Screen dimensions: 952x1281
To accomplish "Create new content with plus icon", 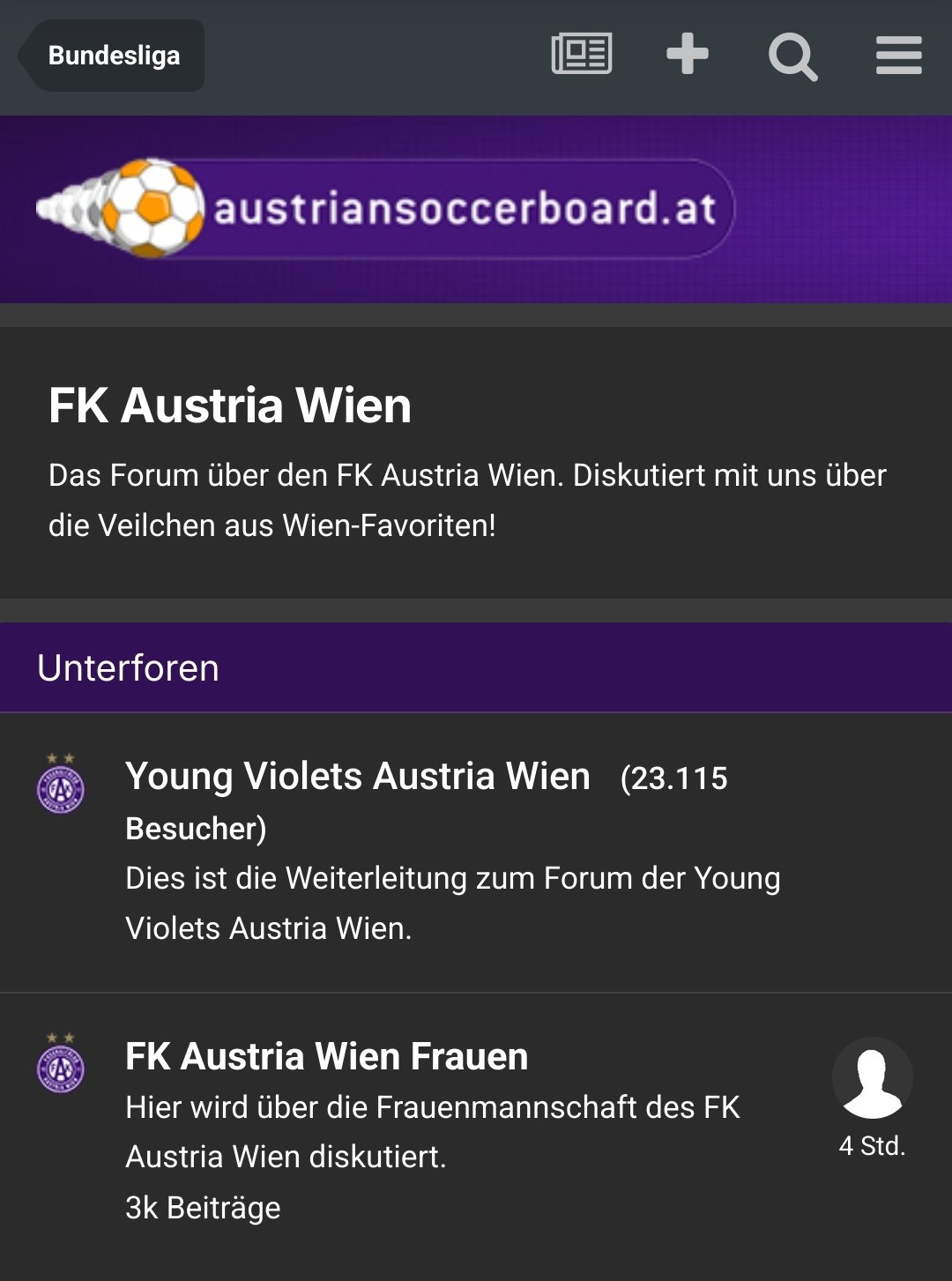I will (688, 55).
